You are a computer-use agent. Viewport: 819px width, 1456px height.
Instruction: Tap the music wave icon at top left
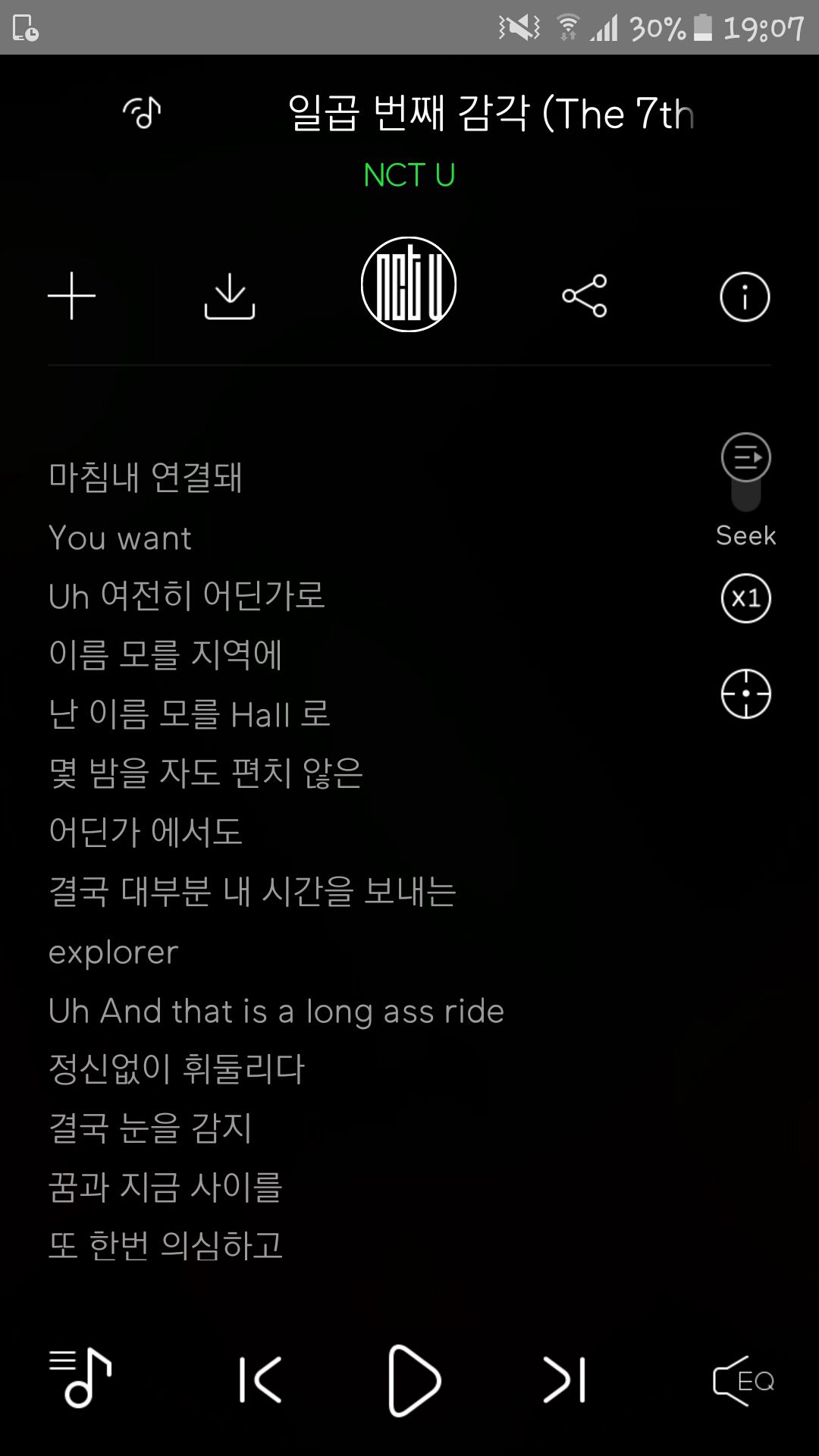143,113
